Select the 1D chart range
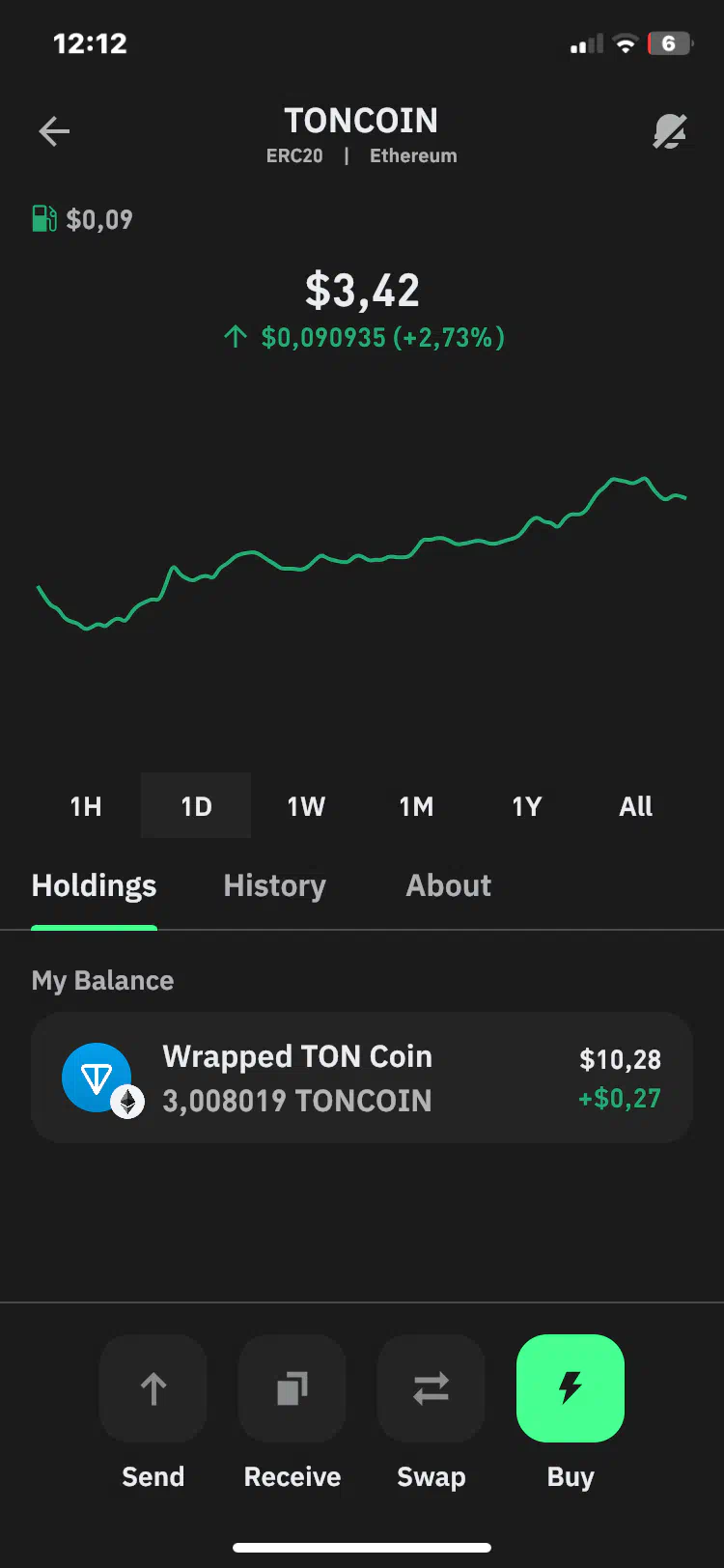This screenshot has width=724, height=1568. 196,806
